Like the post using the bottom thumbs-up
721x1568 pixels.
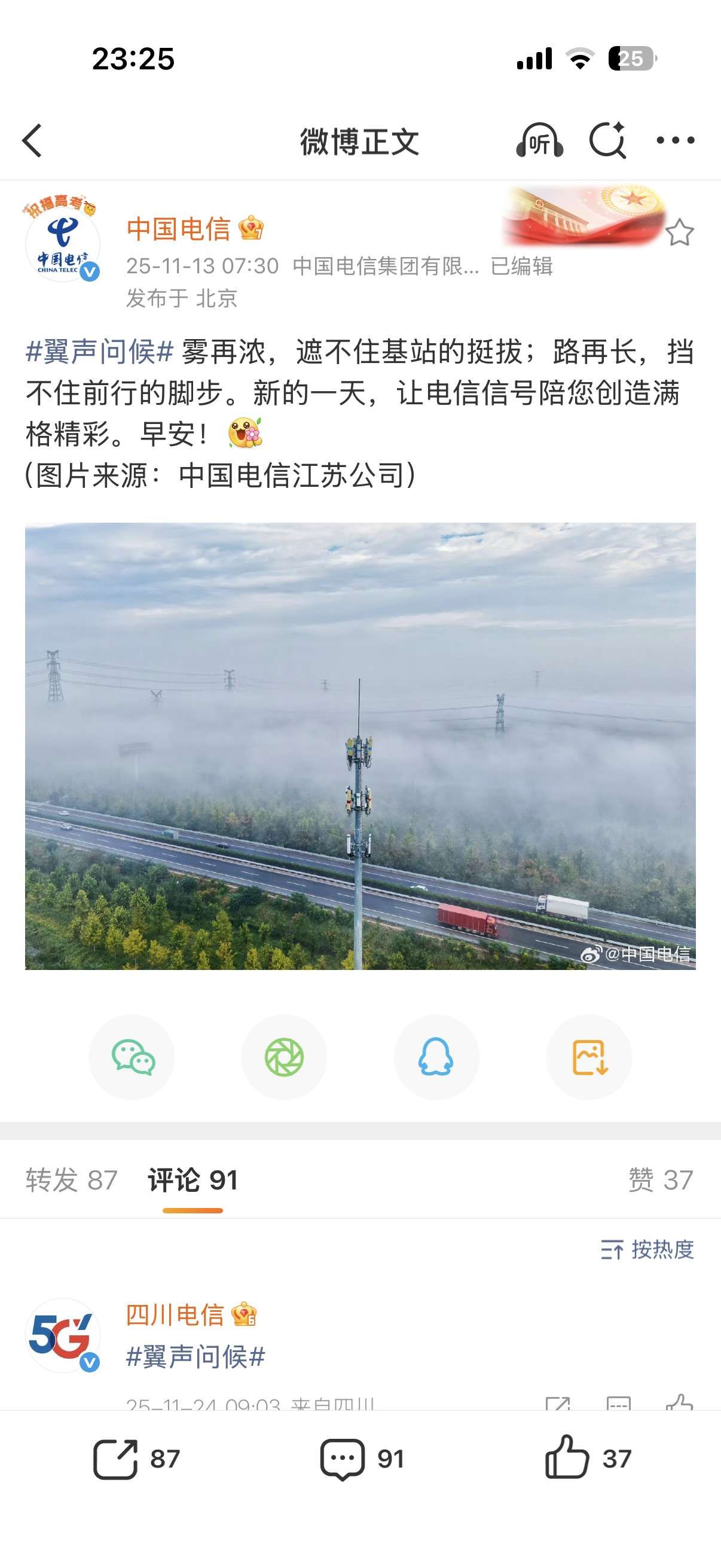tap(588, 1459)
